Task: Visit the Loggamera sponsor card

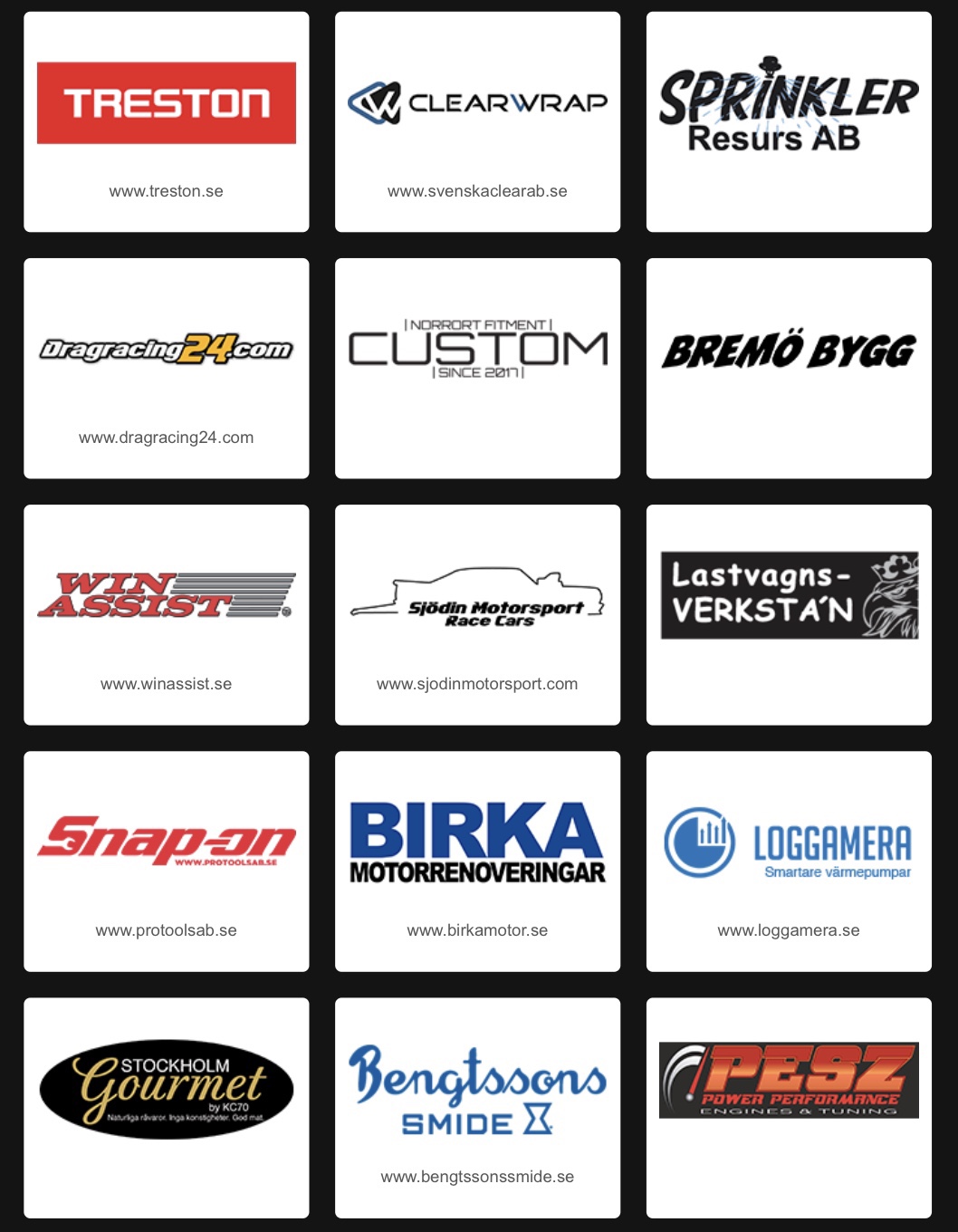Action: click(789, 861)
